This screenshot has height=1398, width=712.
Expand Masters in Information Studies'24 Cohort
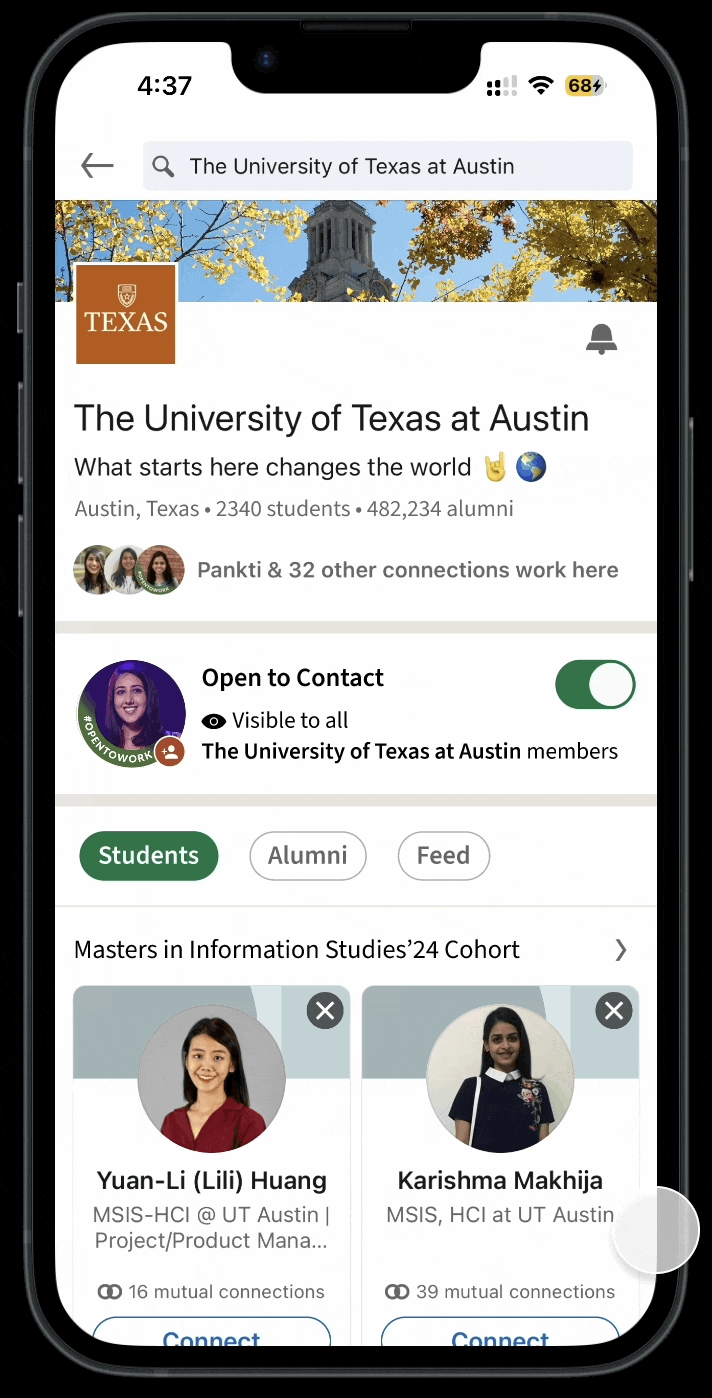620,950
